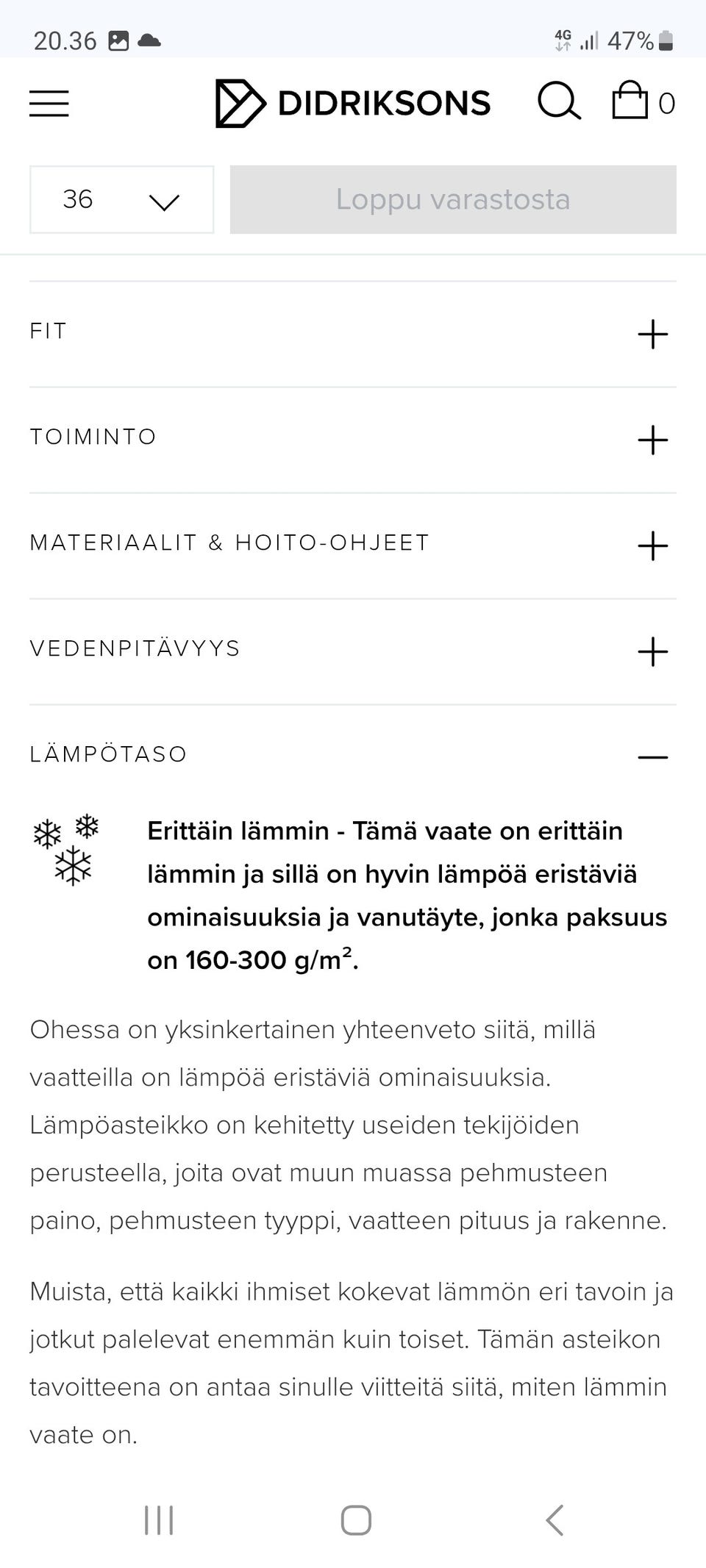Open the search magnifier

click(x=559, y=101)
